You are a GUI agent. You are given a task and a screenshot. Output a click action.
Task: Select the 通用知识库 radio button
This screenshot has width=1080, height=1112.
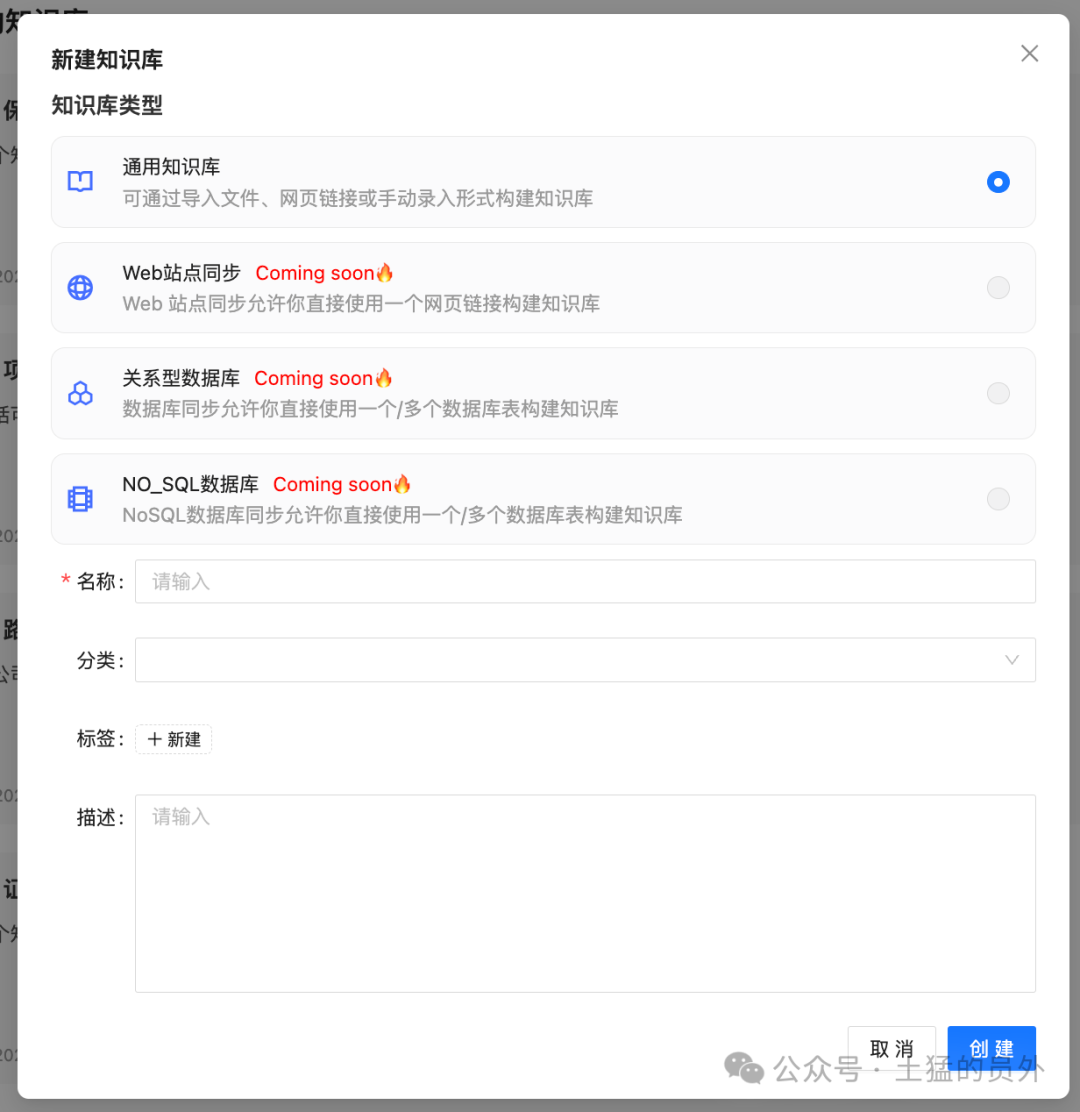tap(998, 182)
